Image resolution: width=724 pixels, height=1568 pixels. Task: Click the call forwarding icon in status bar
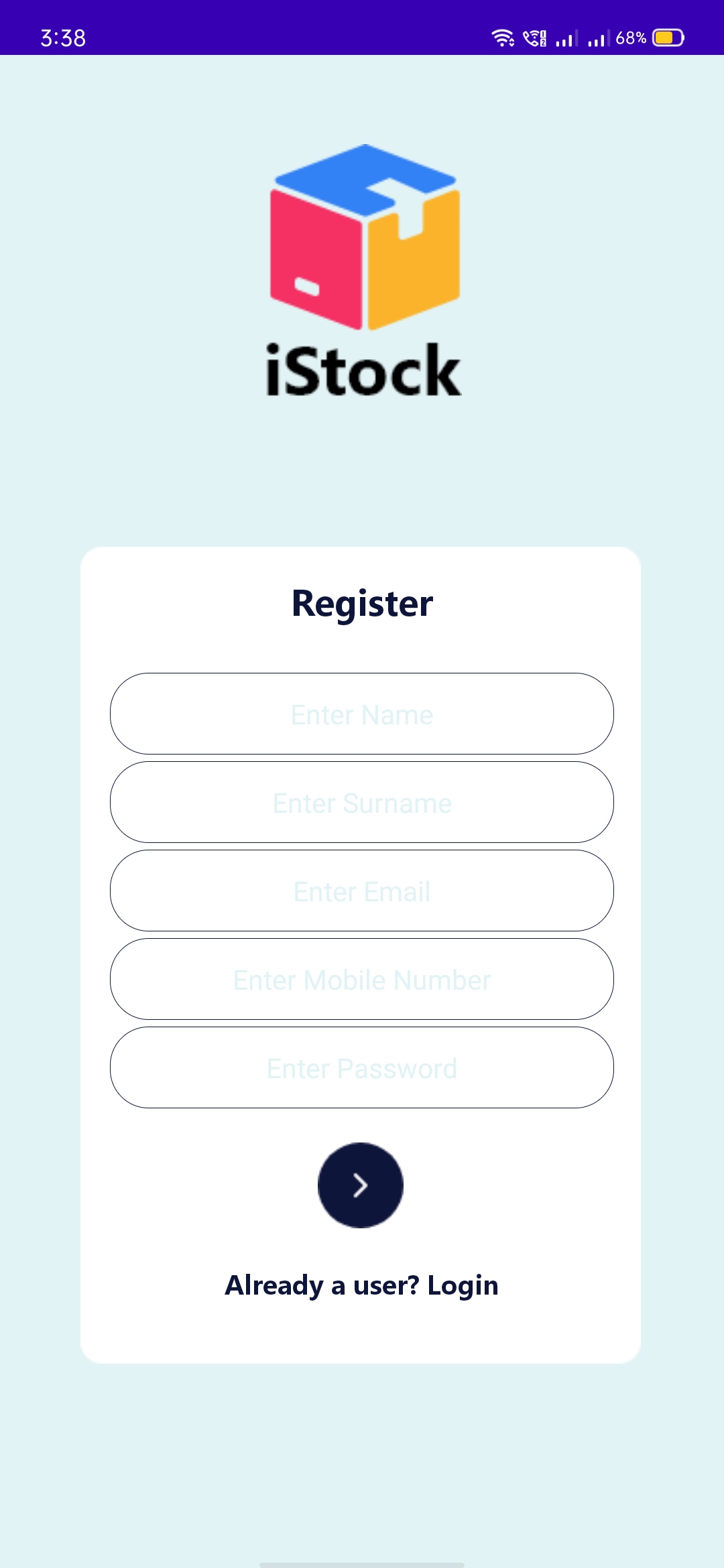[533, 38]
